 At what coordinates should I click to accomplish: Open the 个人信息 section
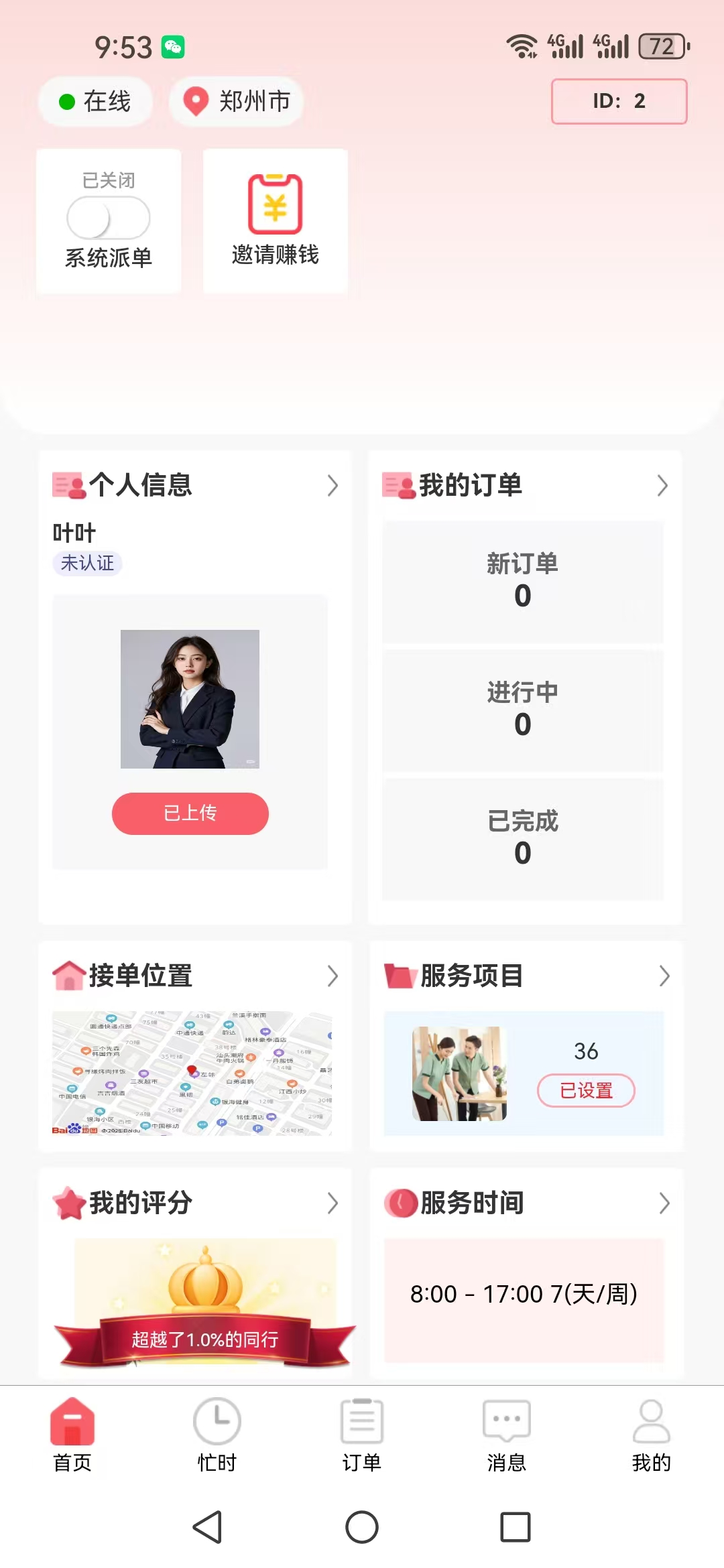click(x=194, y=485)
